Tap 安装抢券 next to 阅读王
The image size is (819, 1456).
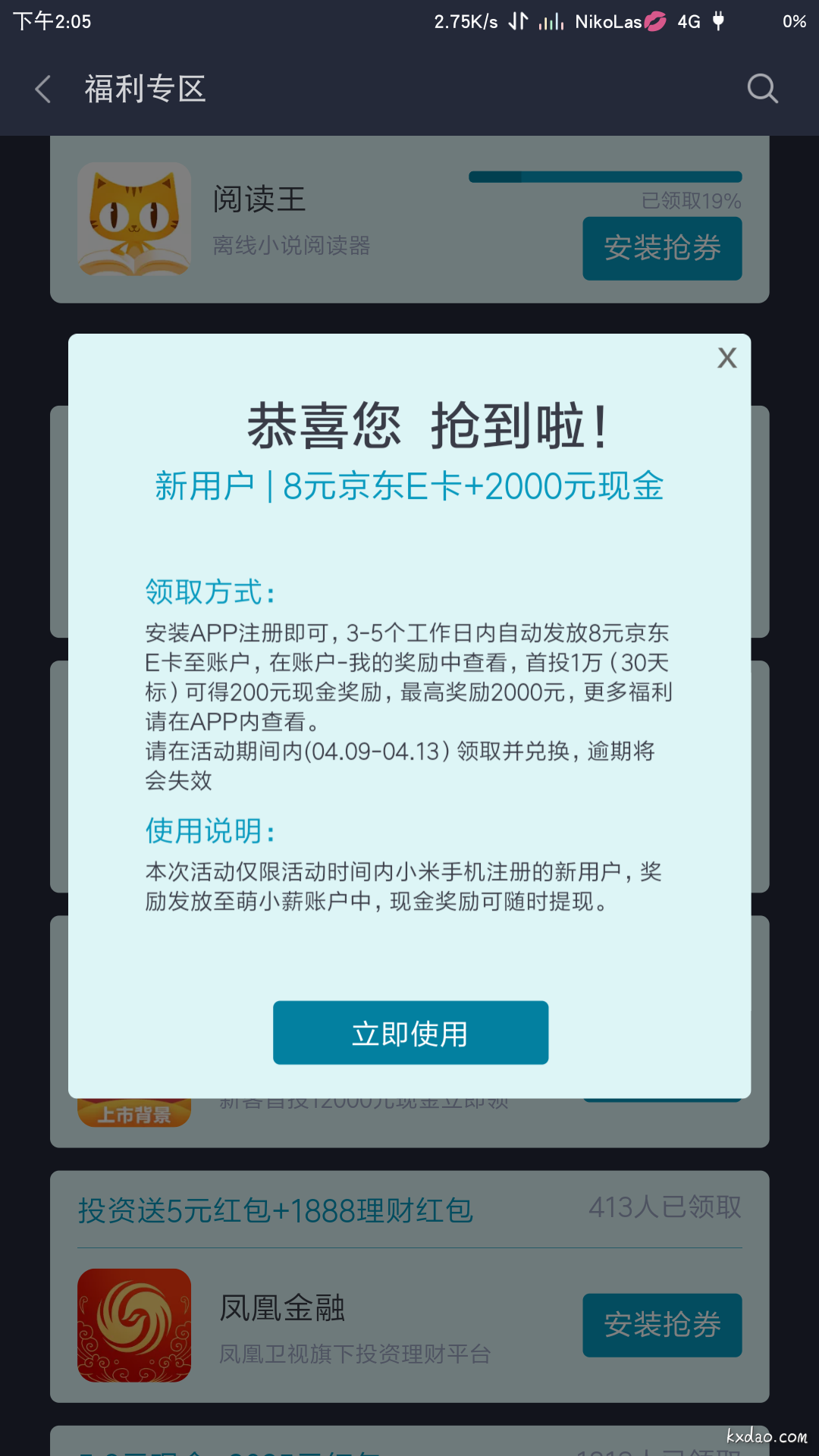tap(661, 248)
